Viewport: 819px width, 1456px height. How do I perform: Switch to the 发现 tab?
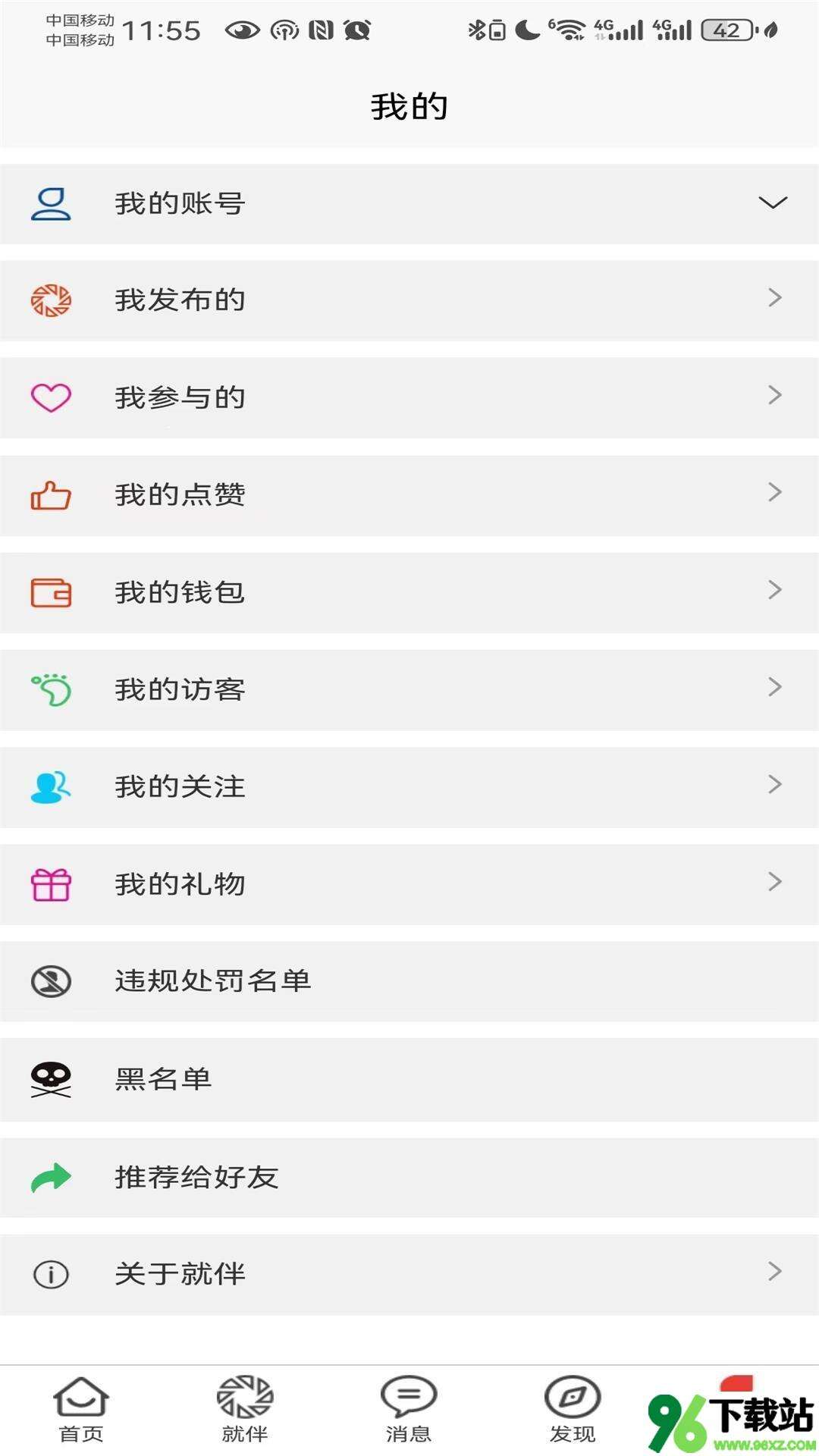point(573,1409)
